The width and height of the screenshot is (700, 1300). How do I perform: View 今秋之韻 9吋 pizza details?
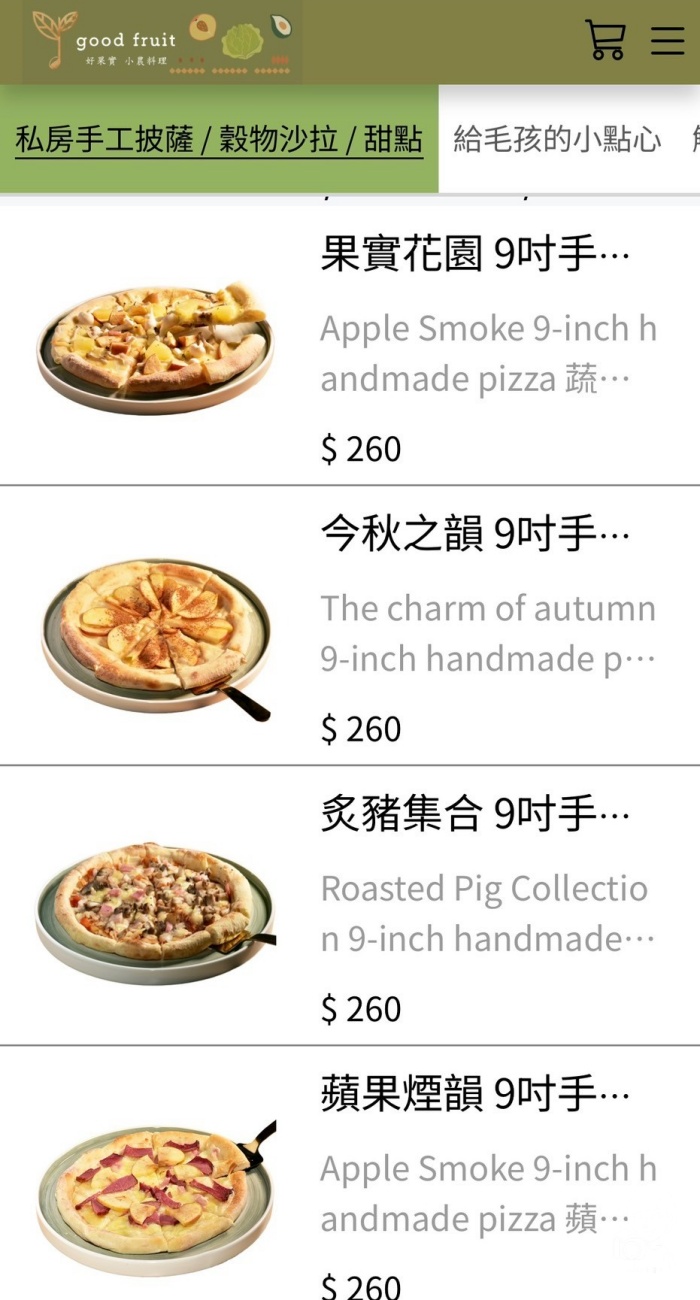click(475, 536)
